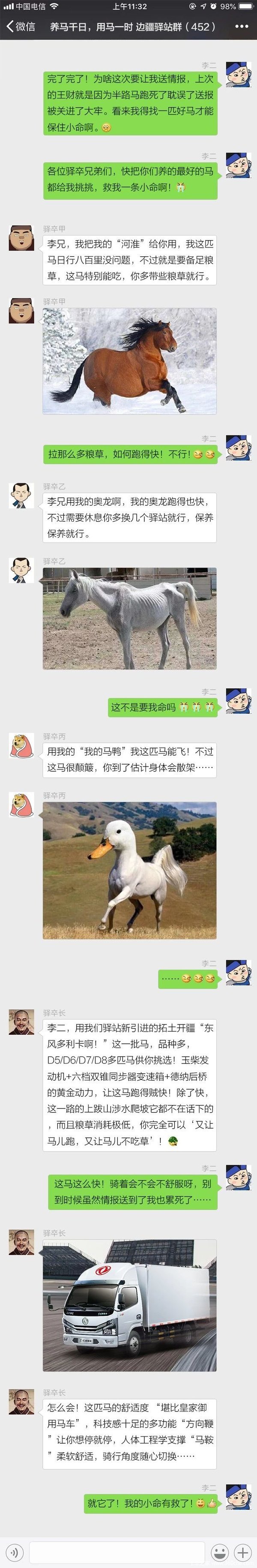
Task: Open 驿卒长's profile avatar
Action: coord(21,1022)
